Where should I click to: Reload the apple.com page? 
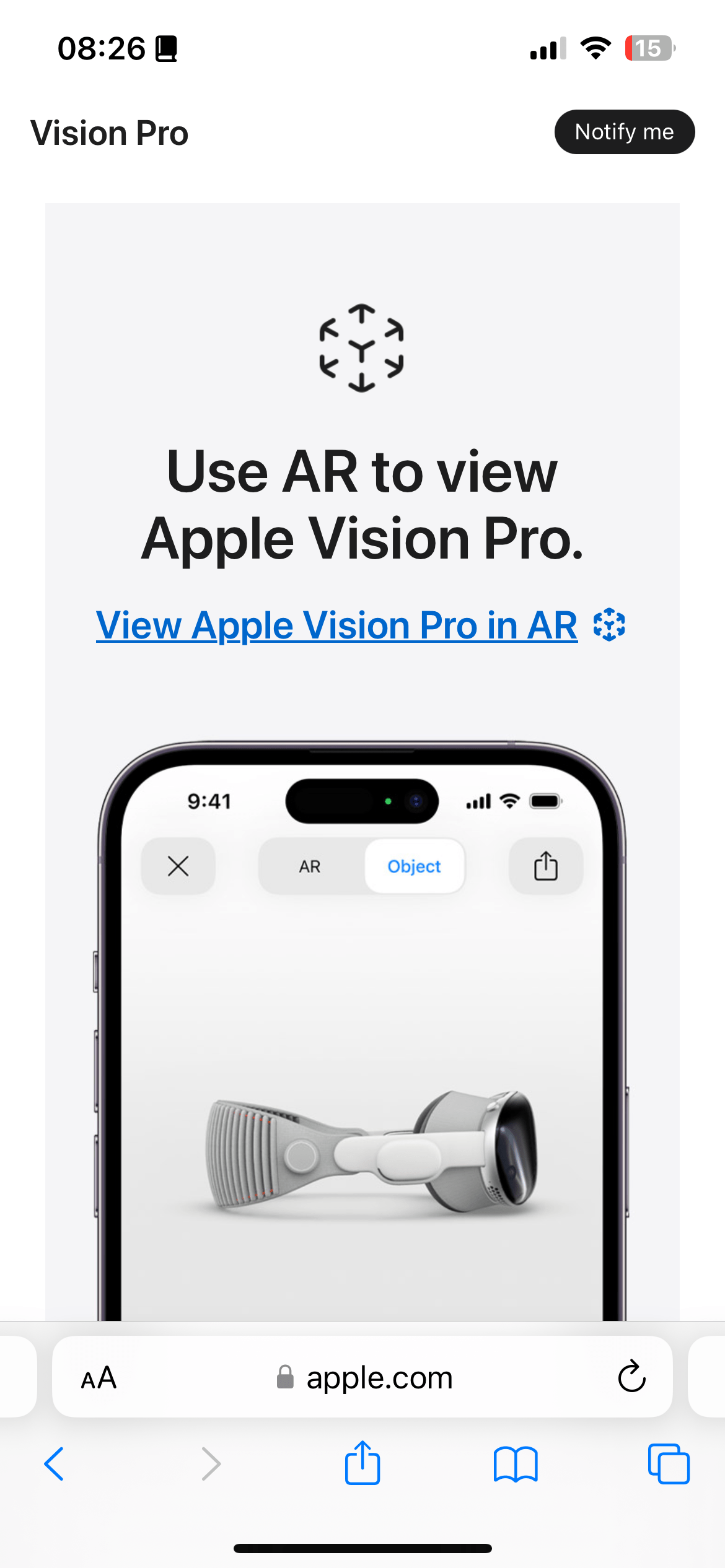tap(631, 1377)
